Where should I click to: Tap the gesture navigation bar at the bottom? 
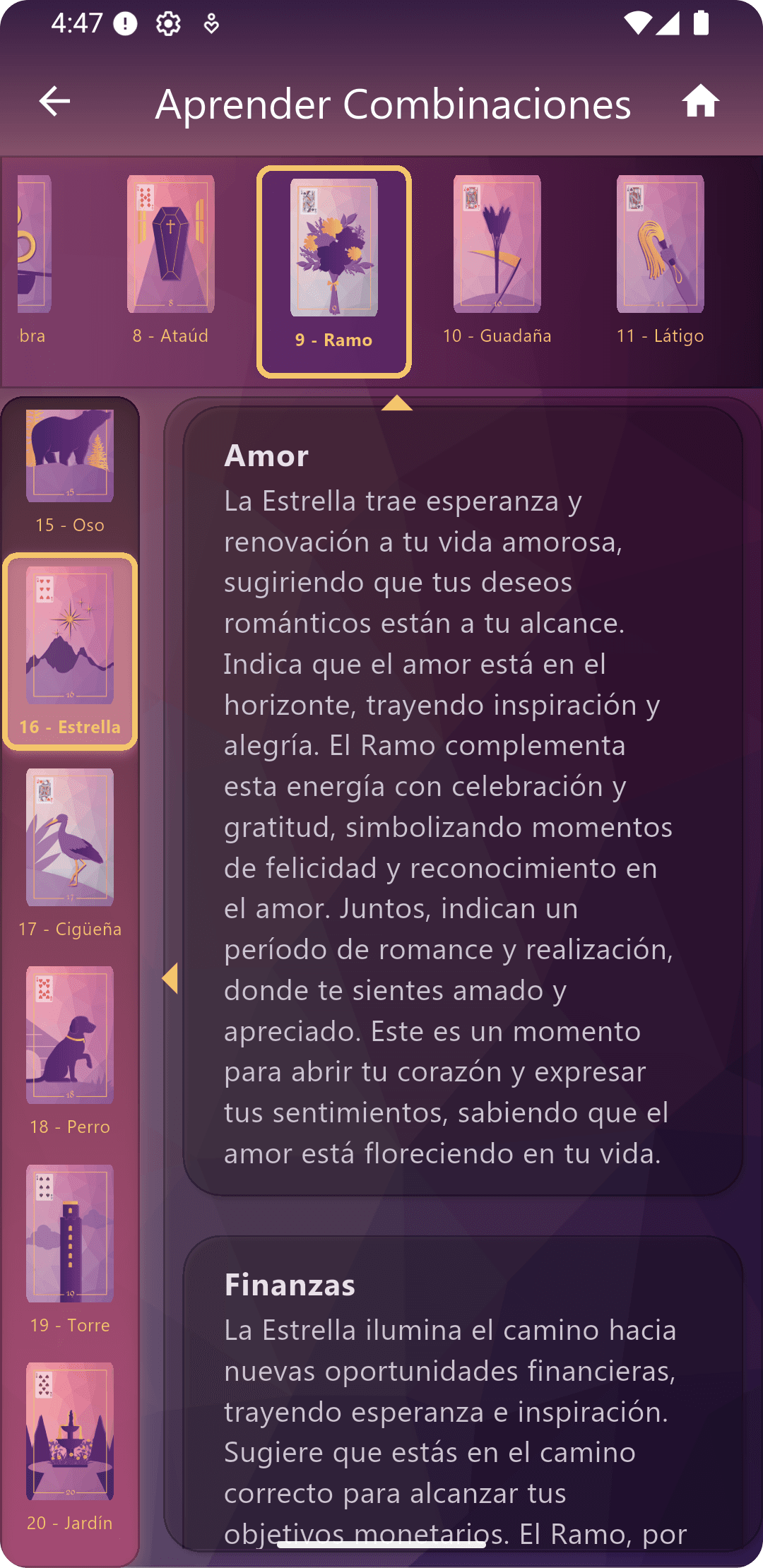(x=381, y=1547)
